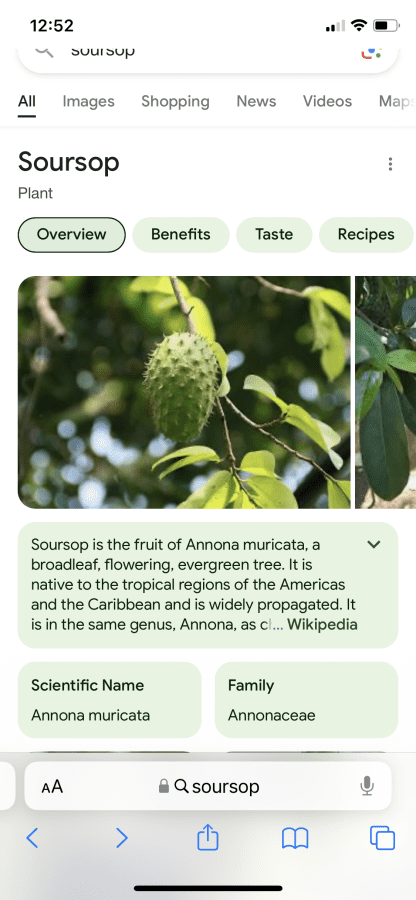This screenshot has width=416, height=900.
Task: Open Safari bookmarks
Action: click(295, 838)
